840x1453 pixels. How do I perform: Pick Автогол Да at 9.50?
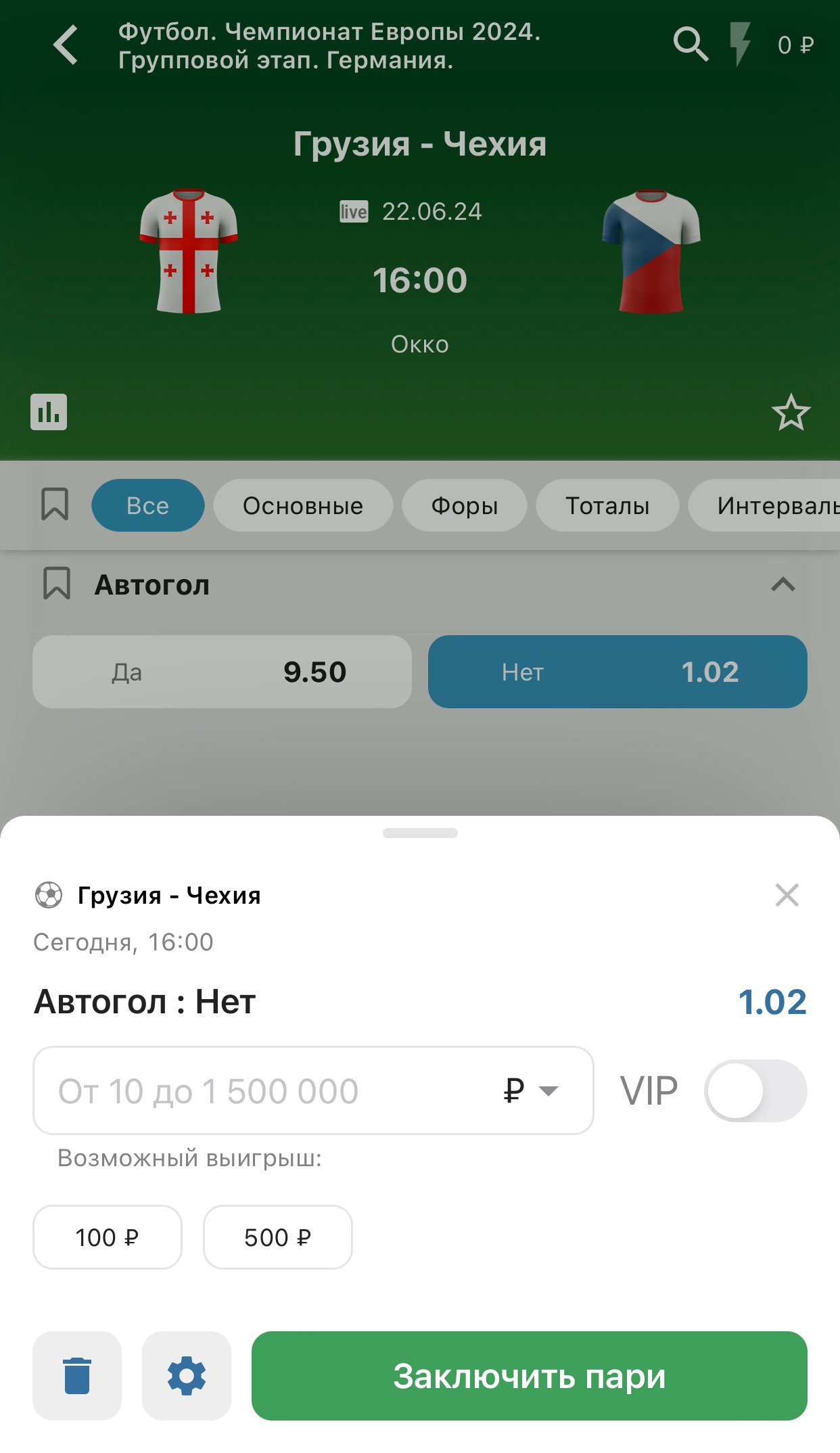pos(222,672)
